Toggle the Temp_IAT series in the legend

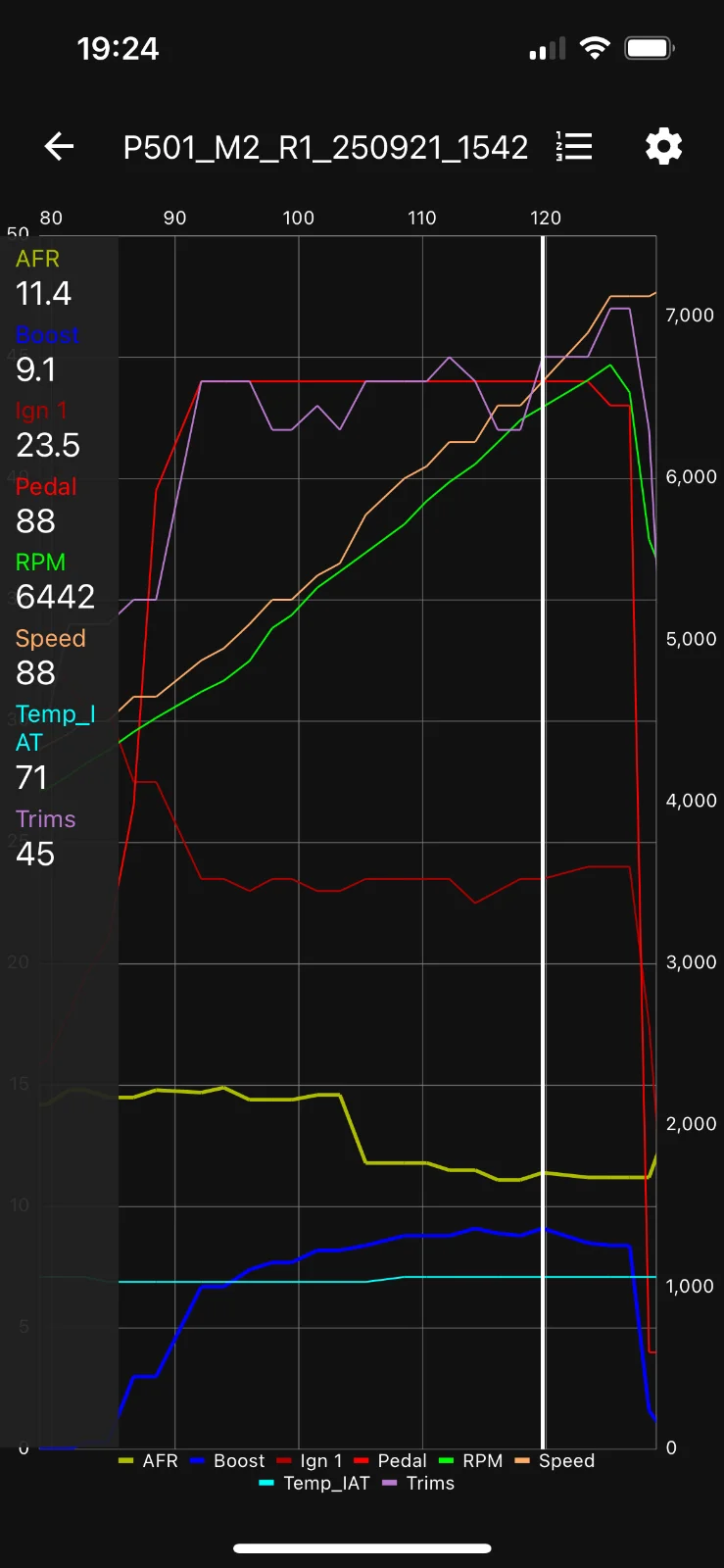(314, 1484)
